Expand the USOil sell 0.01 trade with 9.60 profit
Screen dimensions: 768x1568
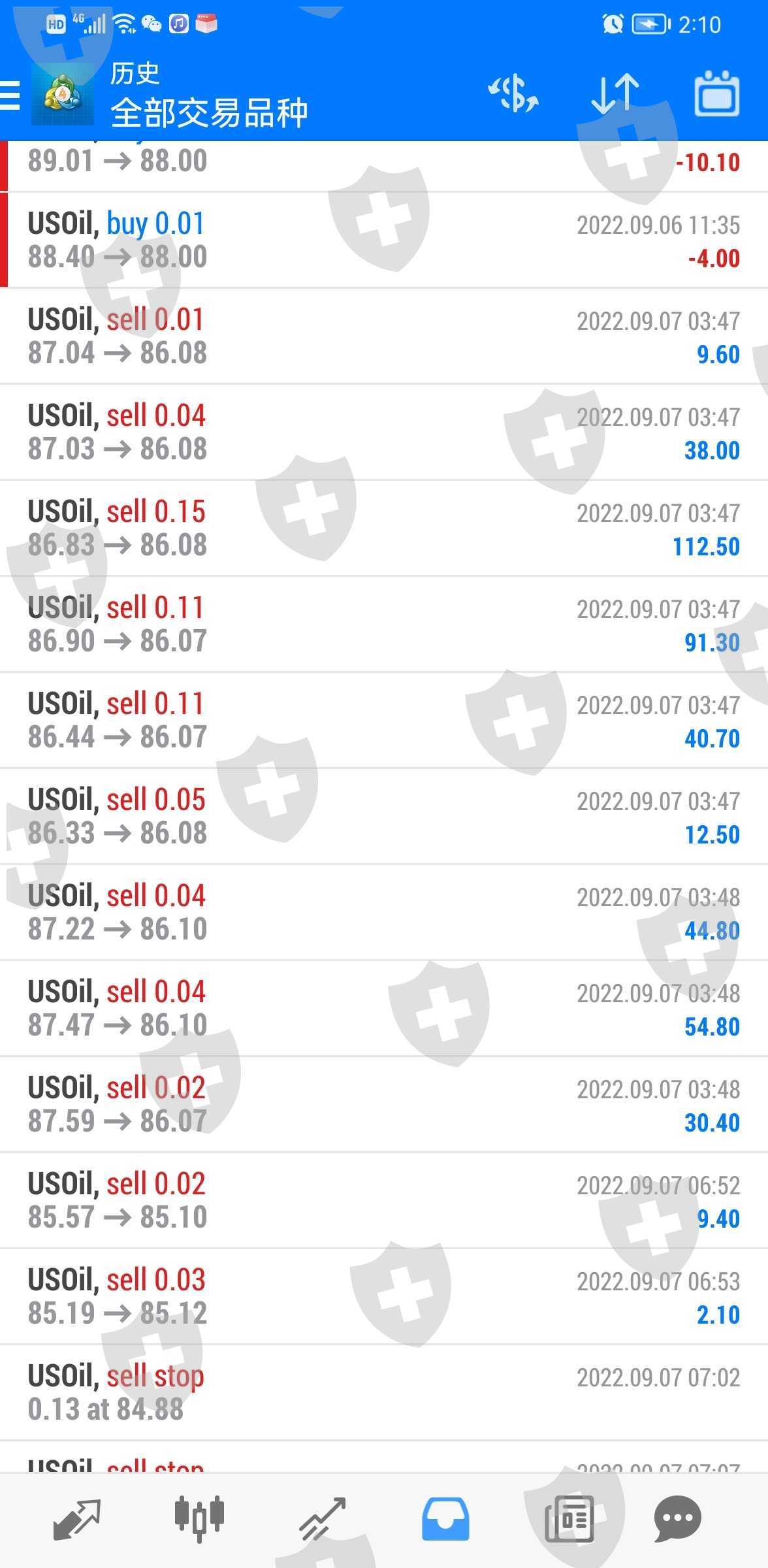384,336
